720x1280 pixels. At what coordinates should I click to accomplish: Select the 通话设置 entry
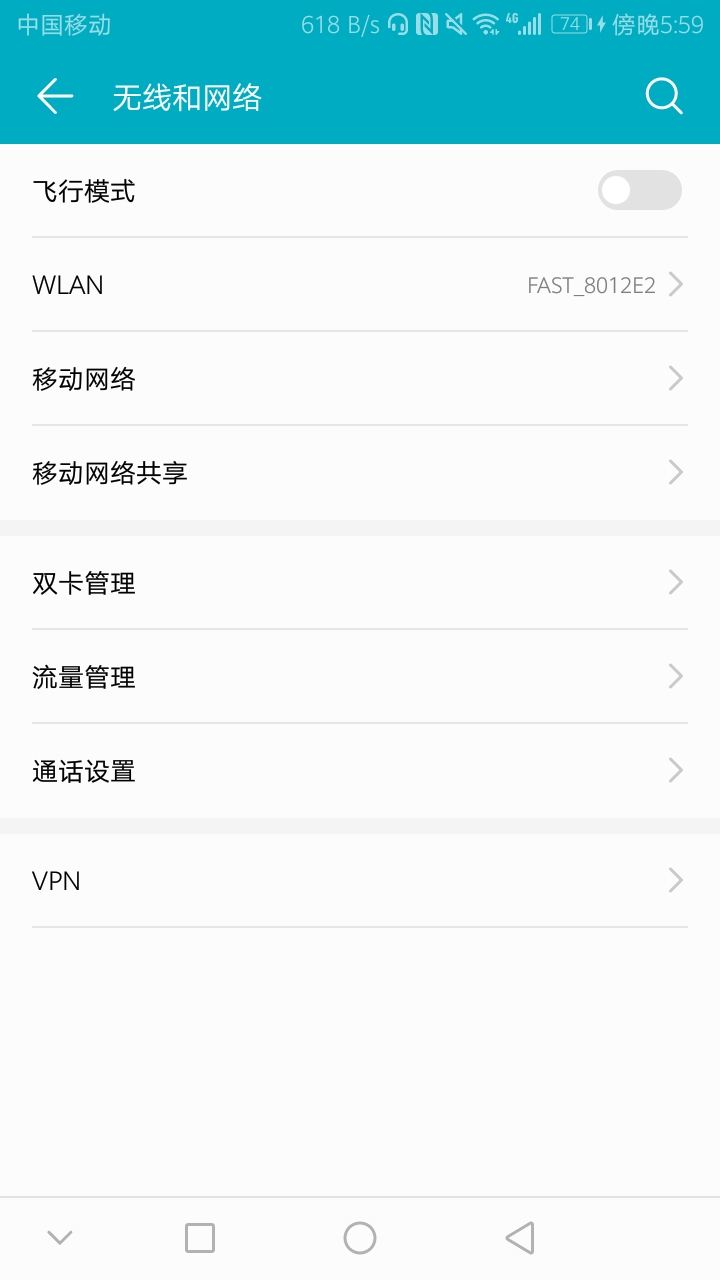point(360,771)
